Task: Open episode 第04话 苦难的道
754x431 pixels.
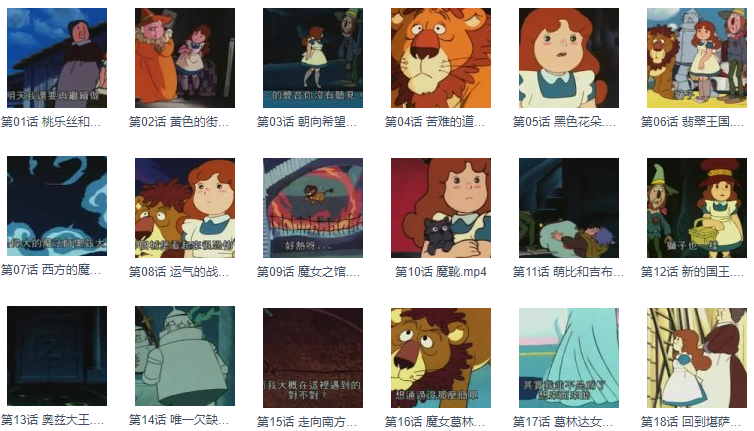Action: tap(440, 58)
